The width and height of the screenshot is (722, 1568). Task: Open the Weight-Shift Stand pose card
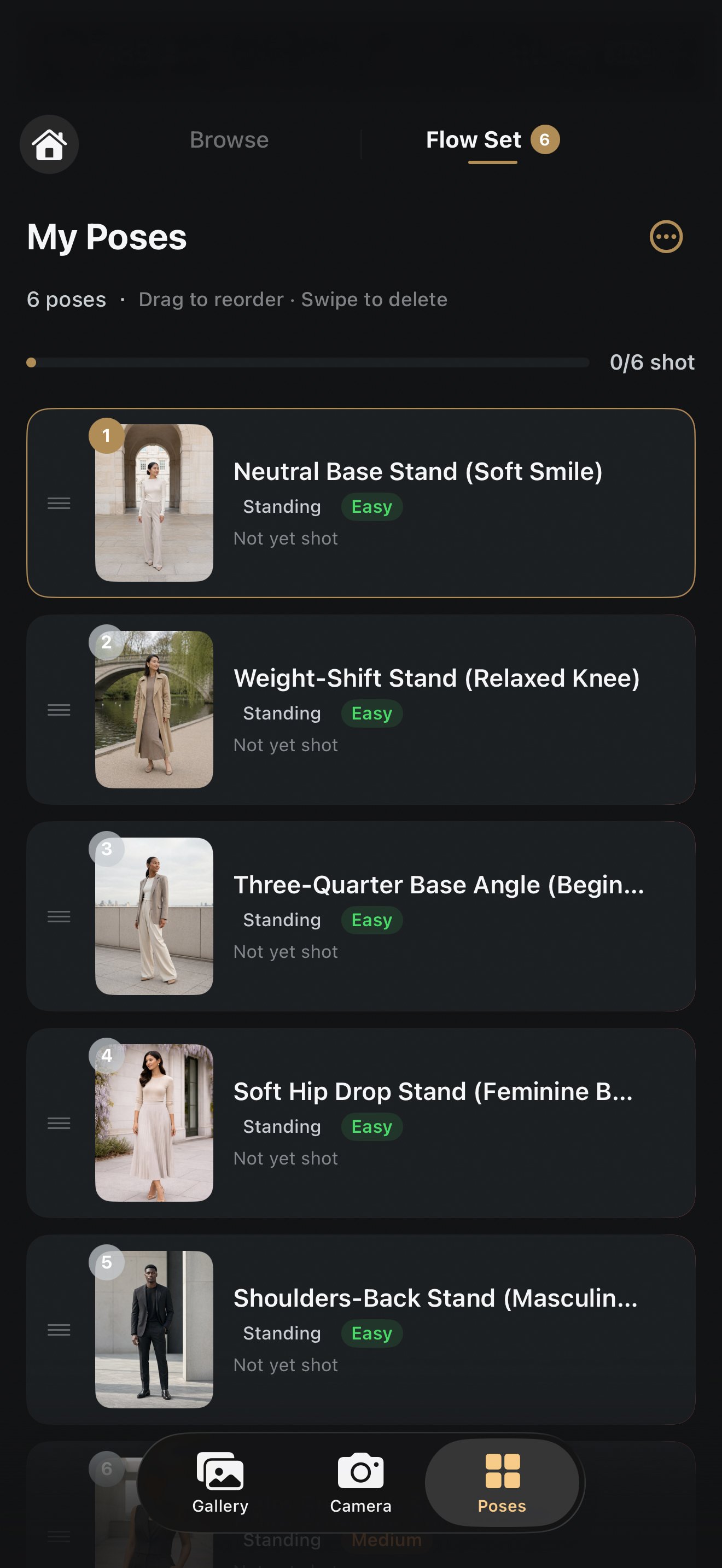(436, 678)
